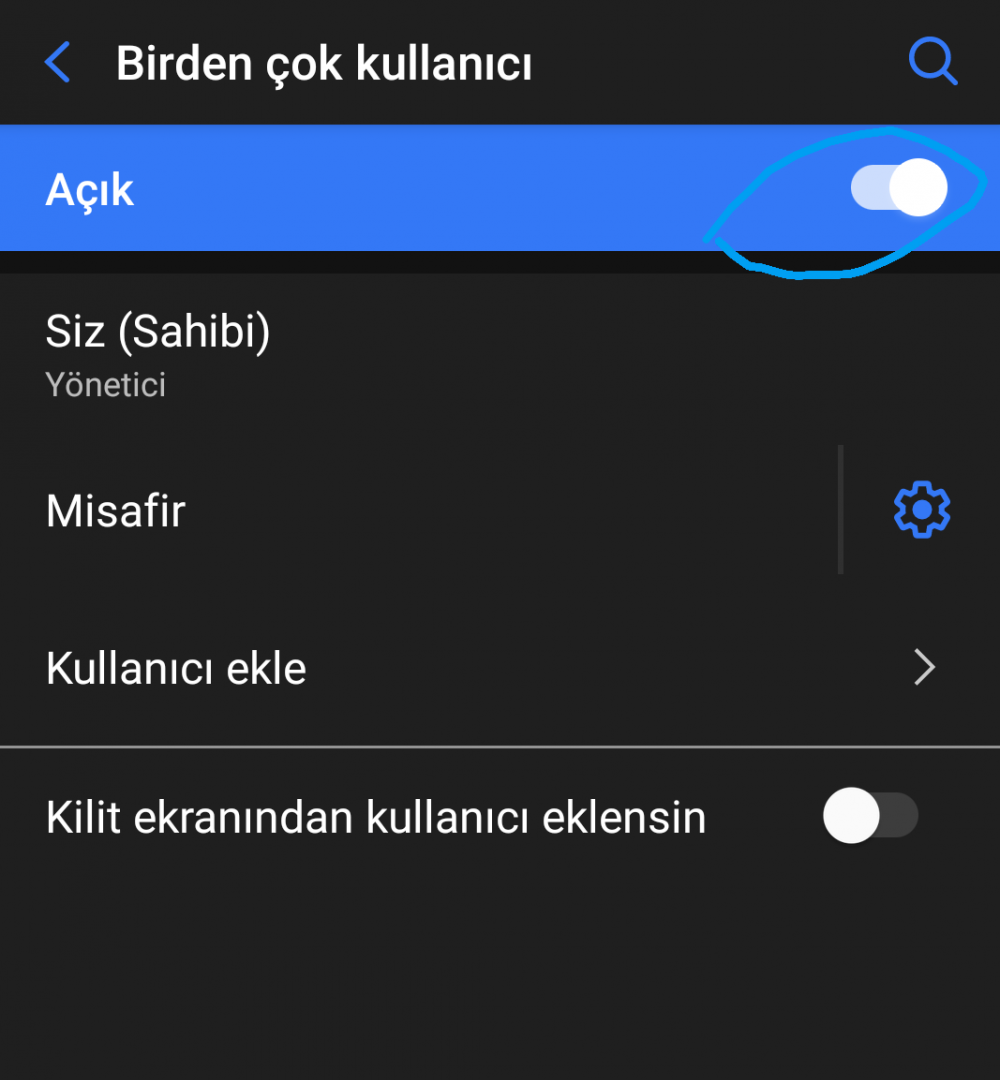1000x1080 pixels.
Task: Open the search icon in the top bar
Action: [932, 63]
